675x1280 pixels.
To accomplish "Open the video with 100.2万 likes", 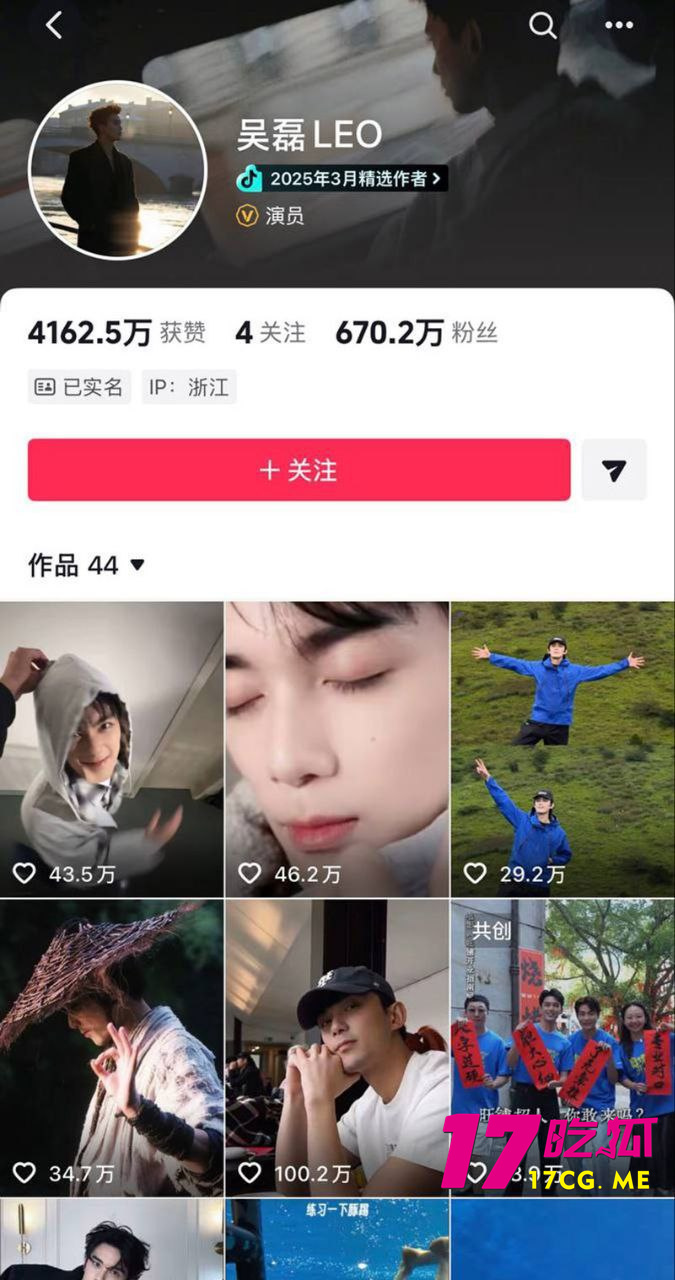I will pos(337,1046).
